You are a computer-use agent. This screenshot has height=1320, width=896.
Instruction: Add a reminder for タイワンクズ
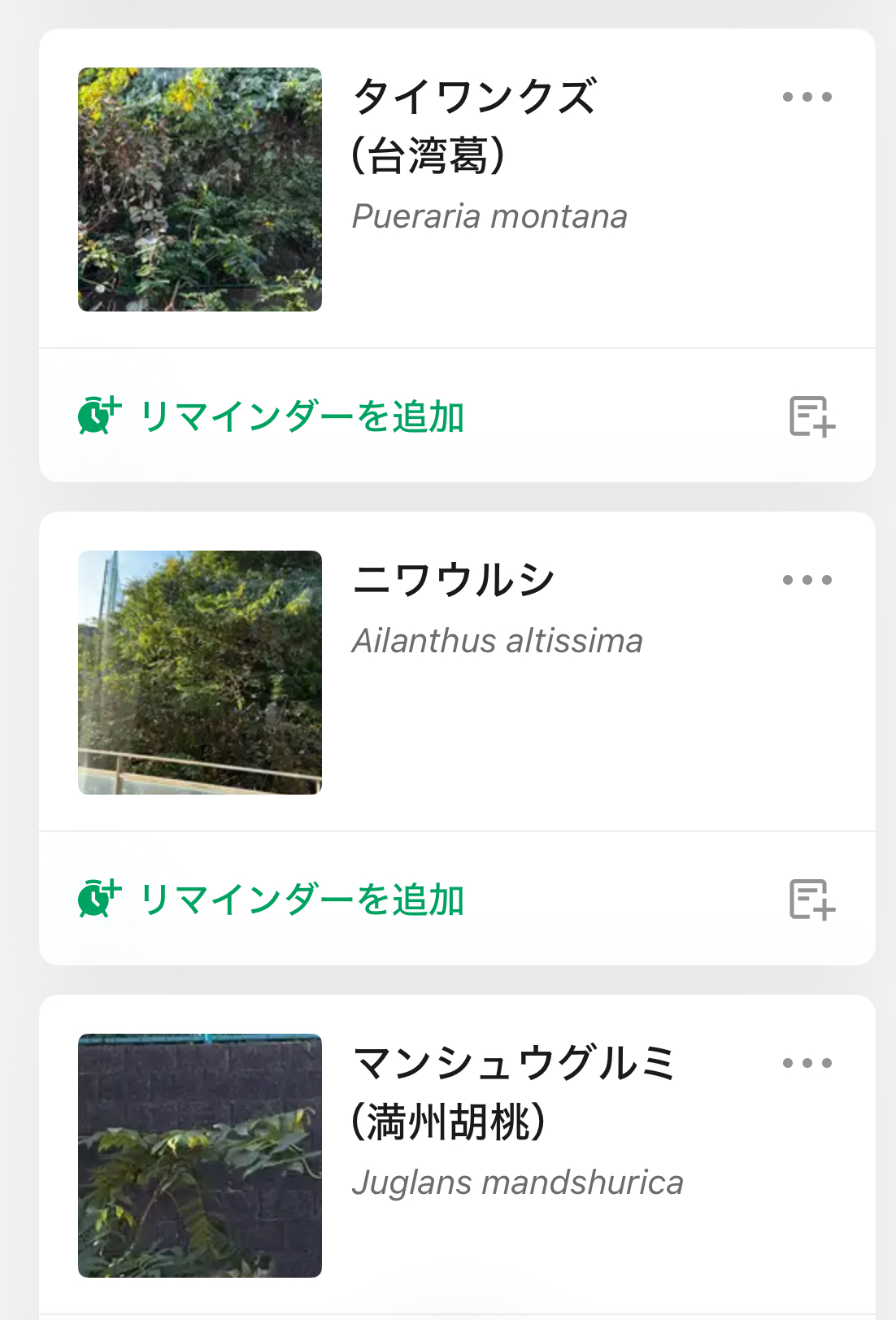pyautogui.click(x=272, y=416)
